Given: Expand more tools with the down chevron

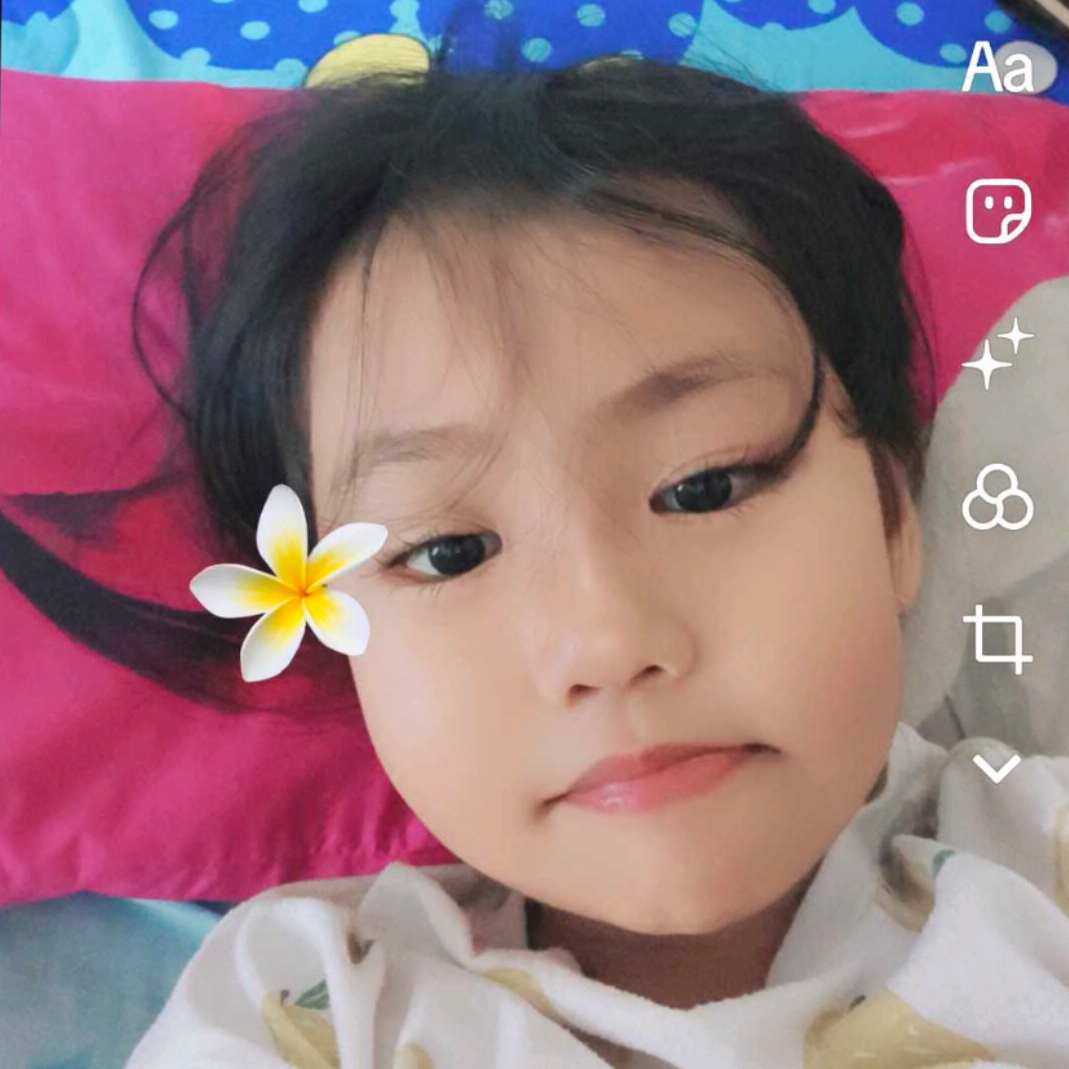Looking at the screenshot, I should pyautogui.click(x=997, y=768).
